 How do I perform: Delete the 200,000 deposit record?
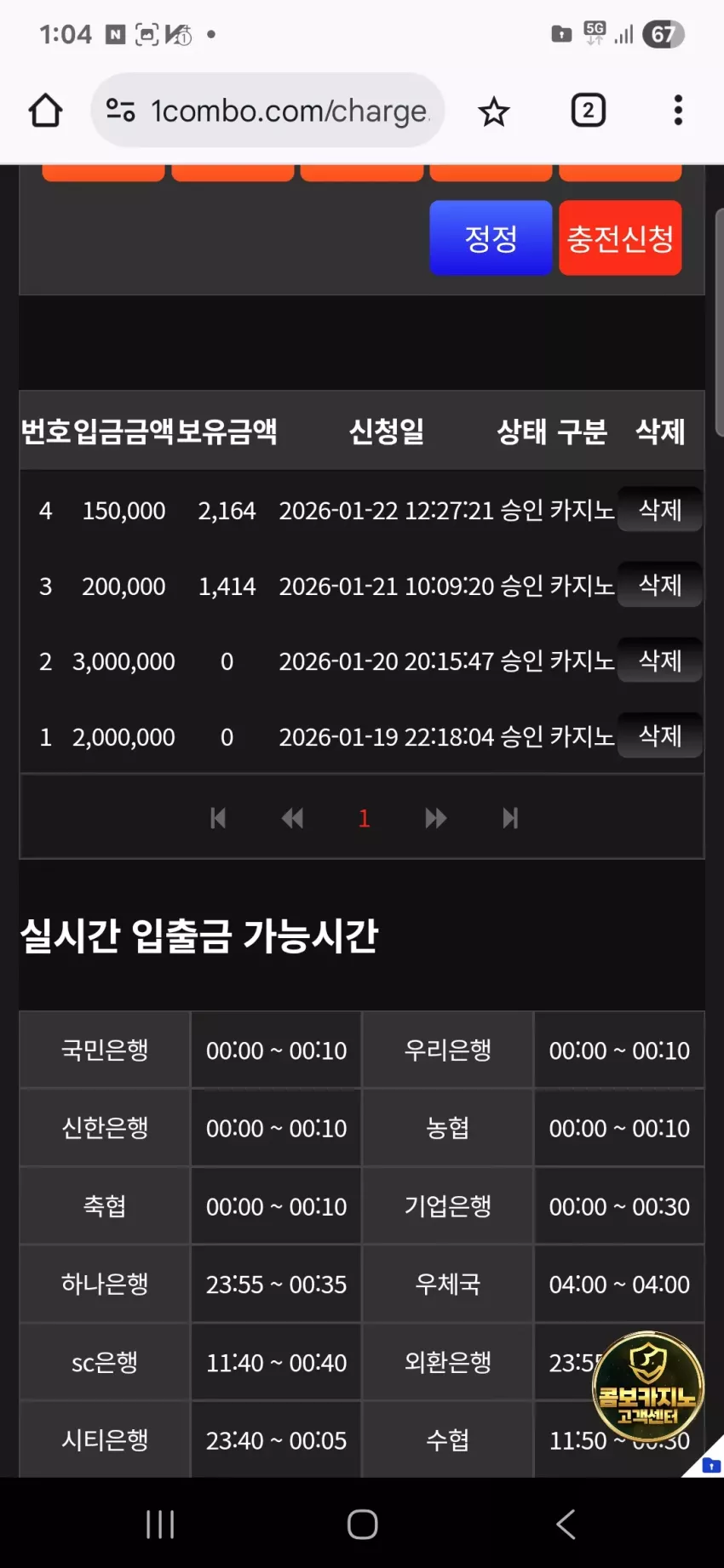(x=660, y=585)
